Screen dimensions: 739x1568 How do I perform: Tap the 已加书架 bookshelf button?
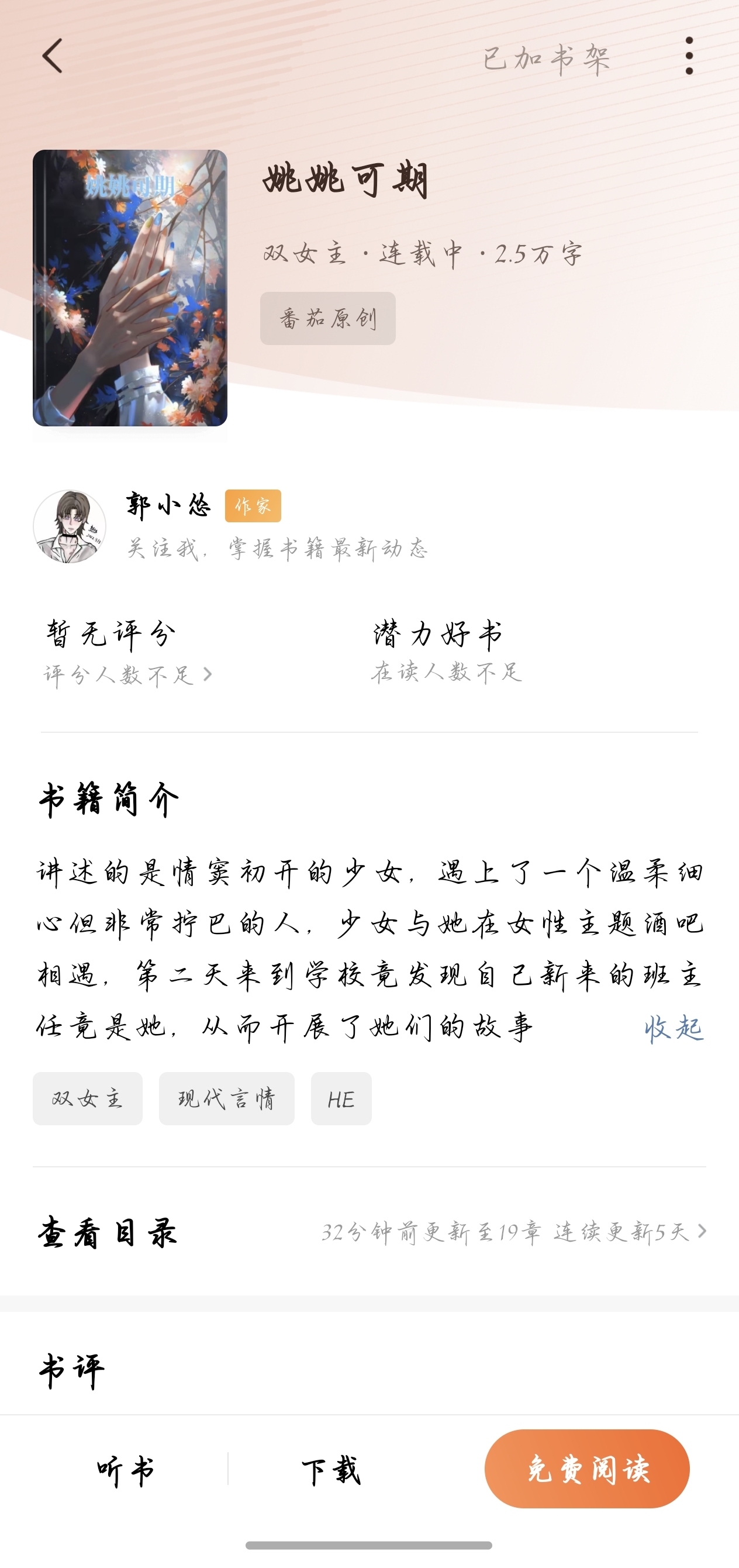click(546, 59)
